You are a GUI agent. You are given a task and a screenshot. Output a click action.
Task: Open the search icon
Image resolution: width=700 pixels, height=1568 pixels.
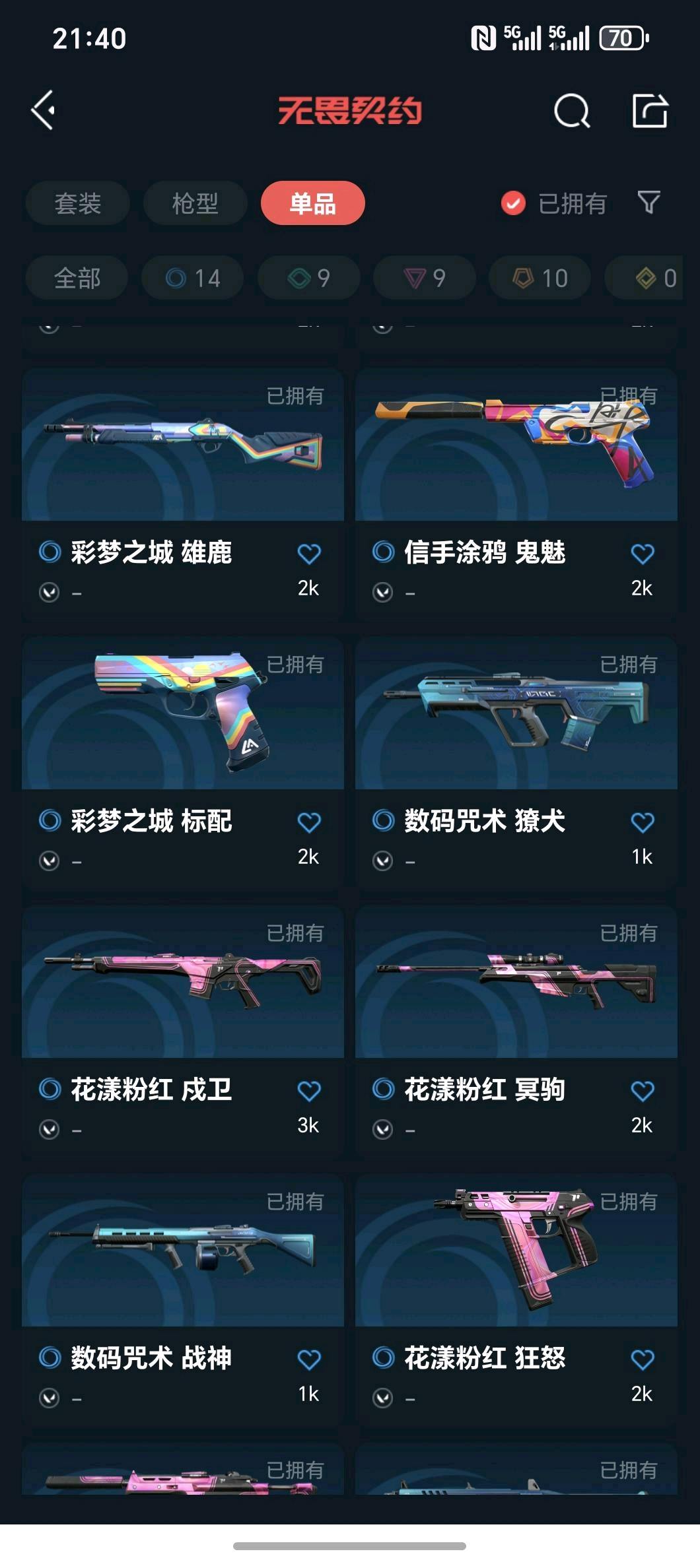click(571, 110)
